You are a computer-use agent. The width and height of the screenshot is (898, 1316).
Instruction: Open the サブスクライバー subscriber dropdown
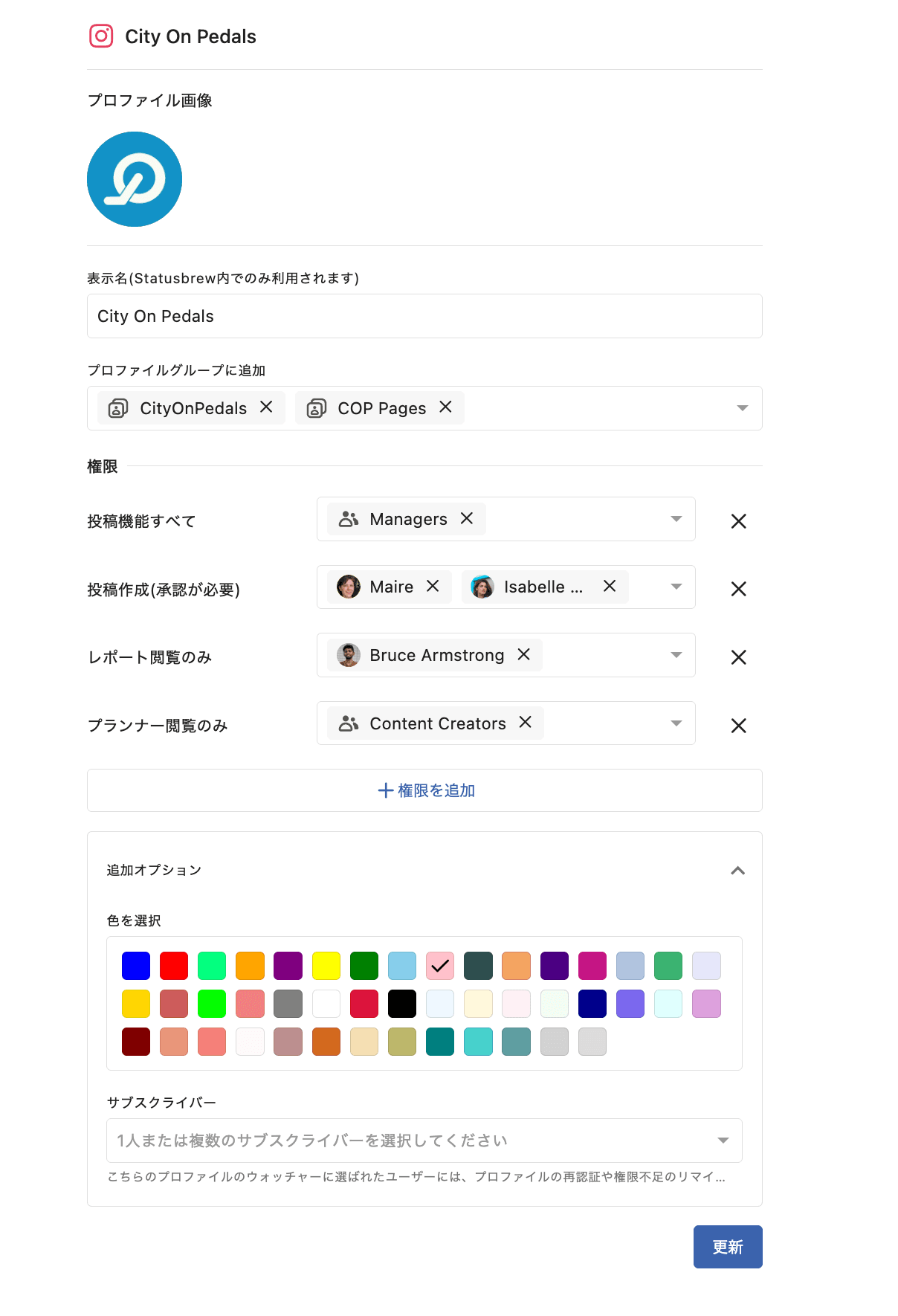click(722, 1141)
